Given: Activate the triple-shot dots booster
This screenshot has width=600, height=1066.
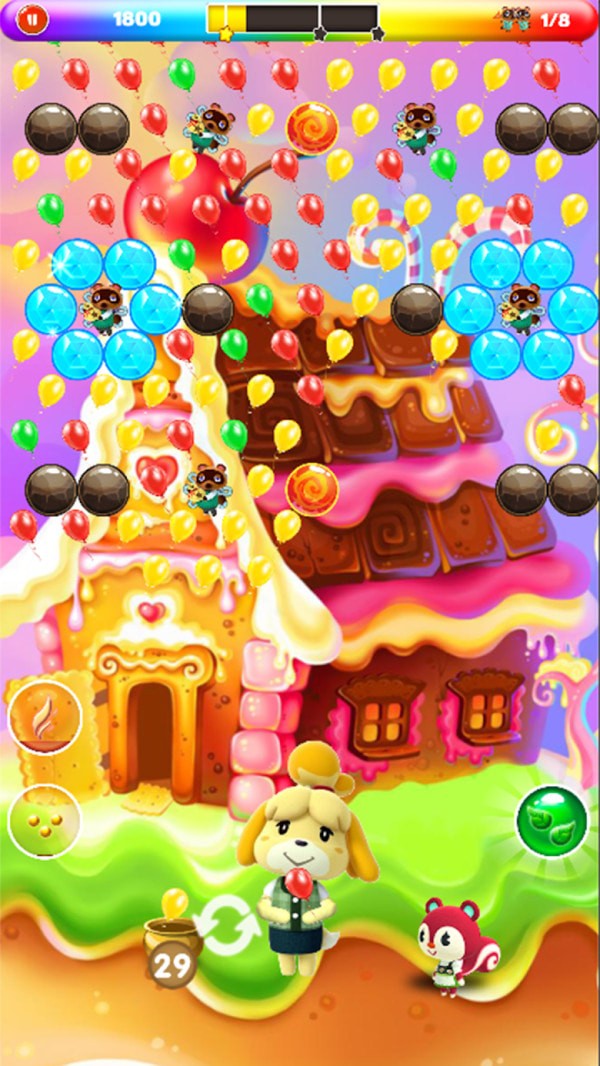Looking at the screenshot, I should click(x=45, y=821).
